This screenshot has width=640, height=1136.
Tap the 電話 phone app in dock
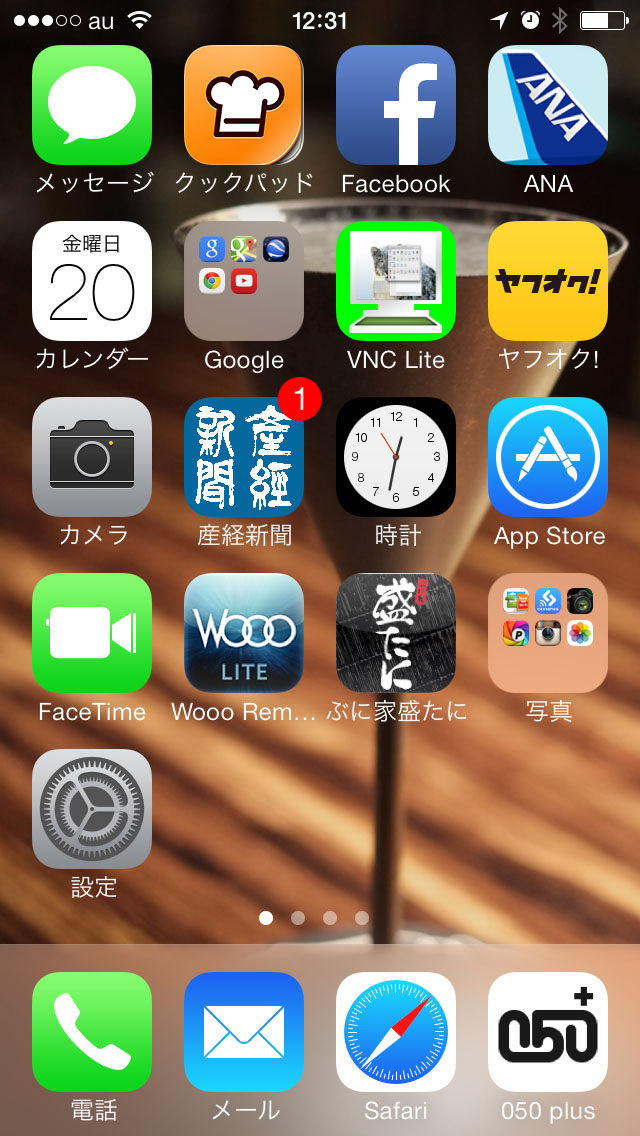click(92, 1032)
